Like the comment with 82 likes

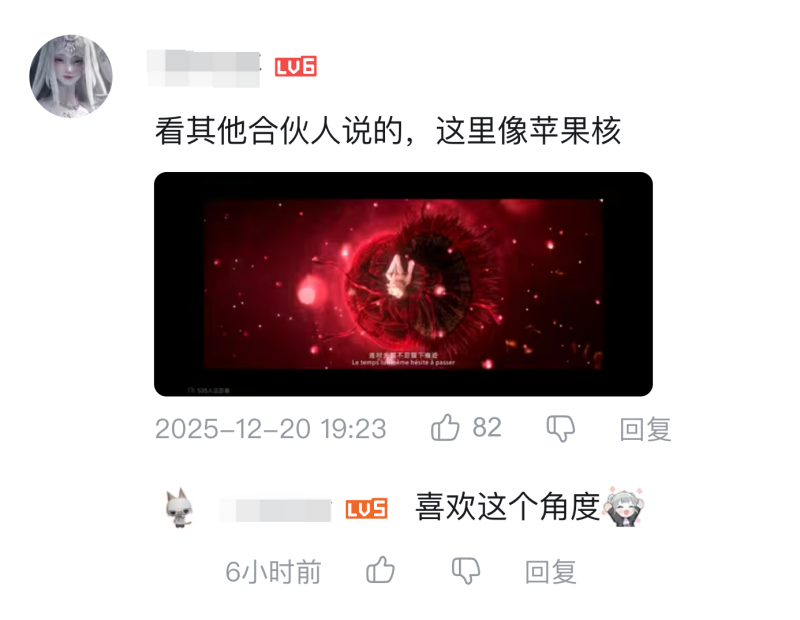pyautogui.click(x=445, y=429)
